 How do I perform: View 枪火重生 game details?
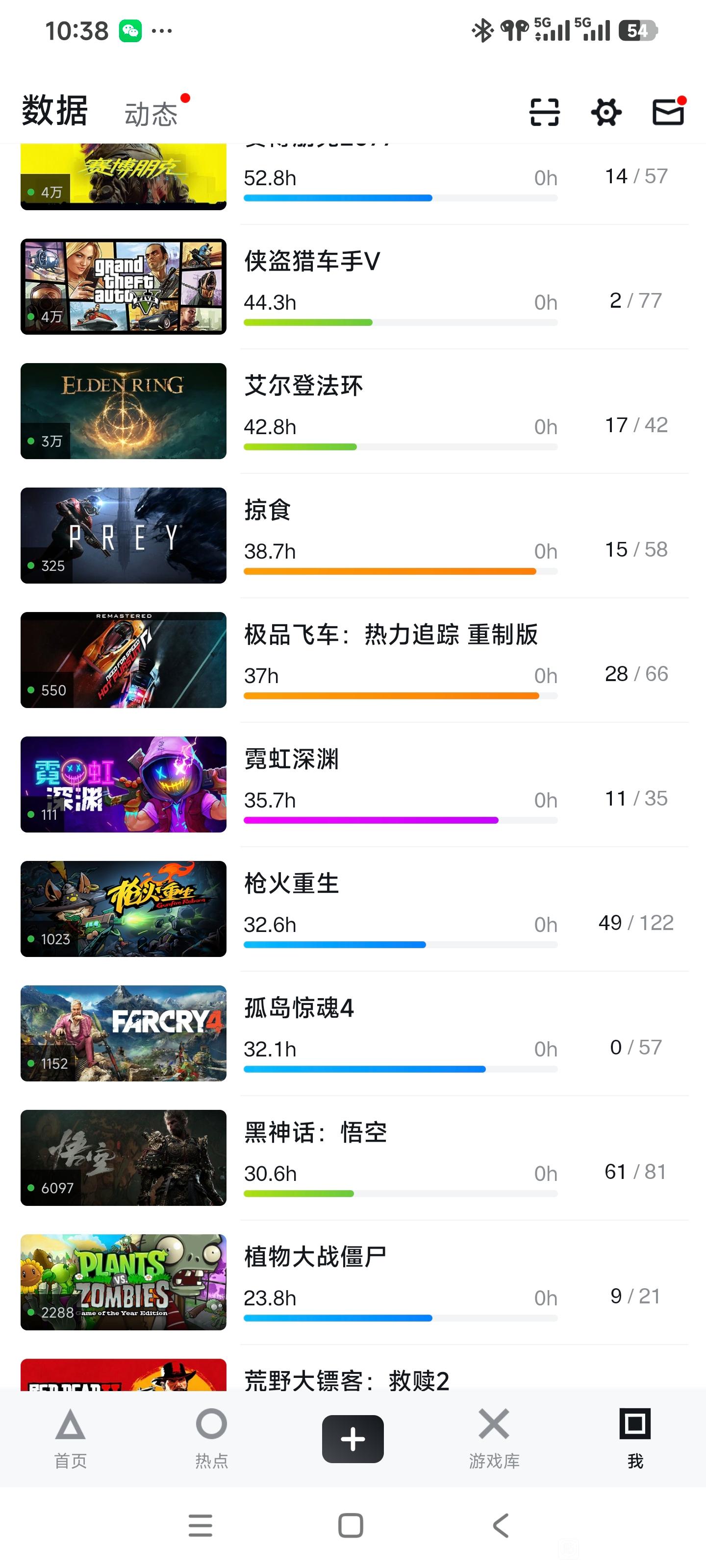click(353, 909)
